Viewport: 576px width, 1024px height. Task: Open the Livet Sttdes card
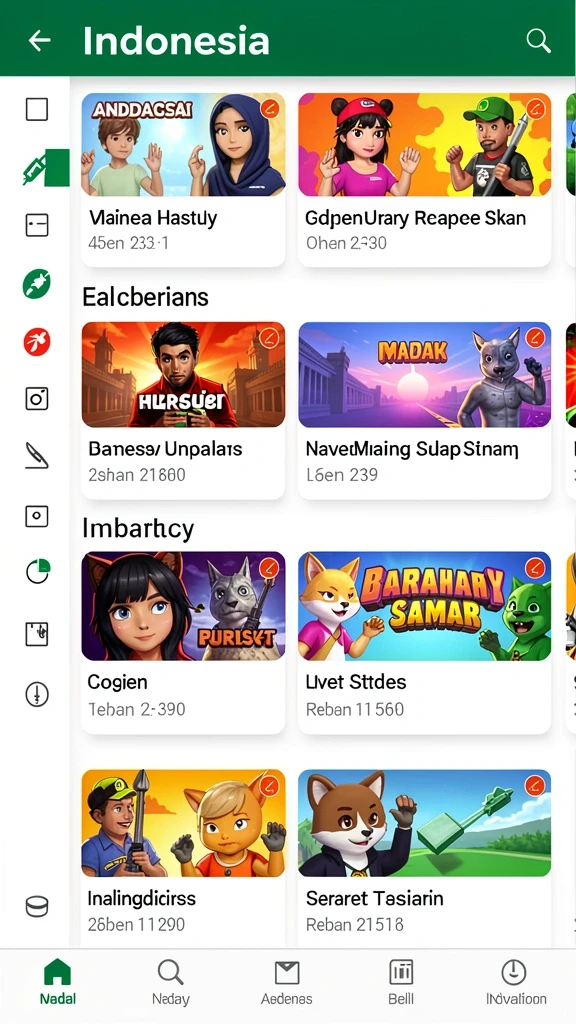coord(424,643)
